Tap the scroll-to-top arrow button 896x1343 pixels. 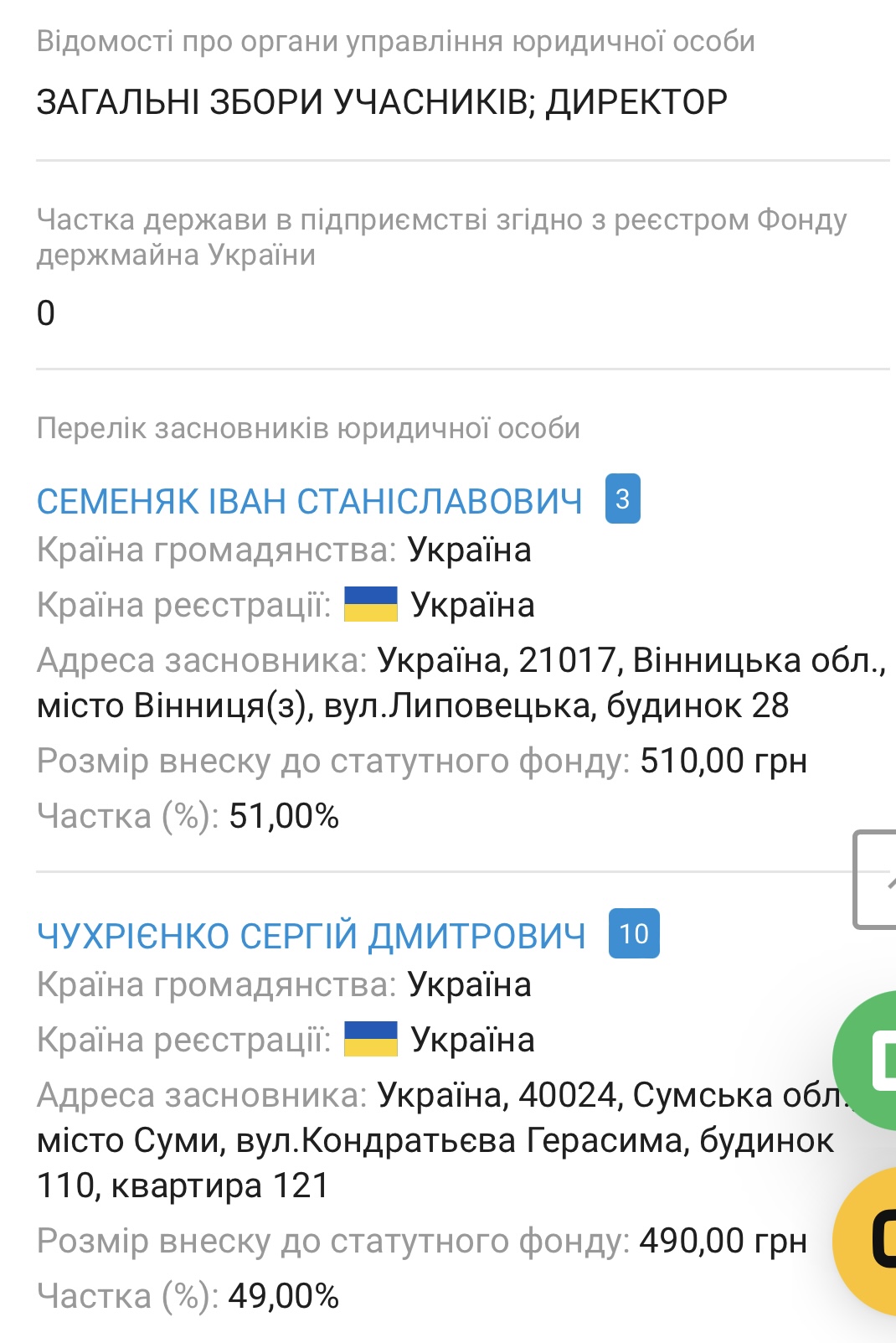877,880
